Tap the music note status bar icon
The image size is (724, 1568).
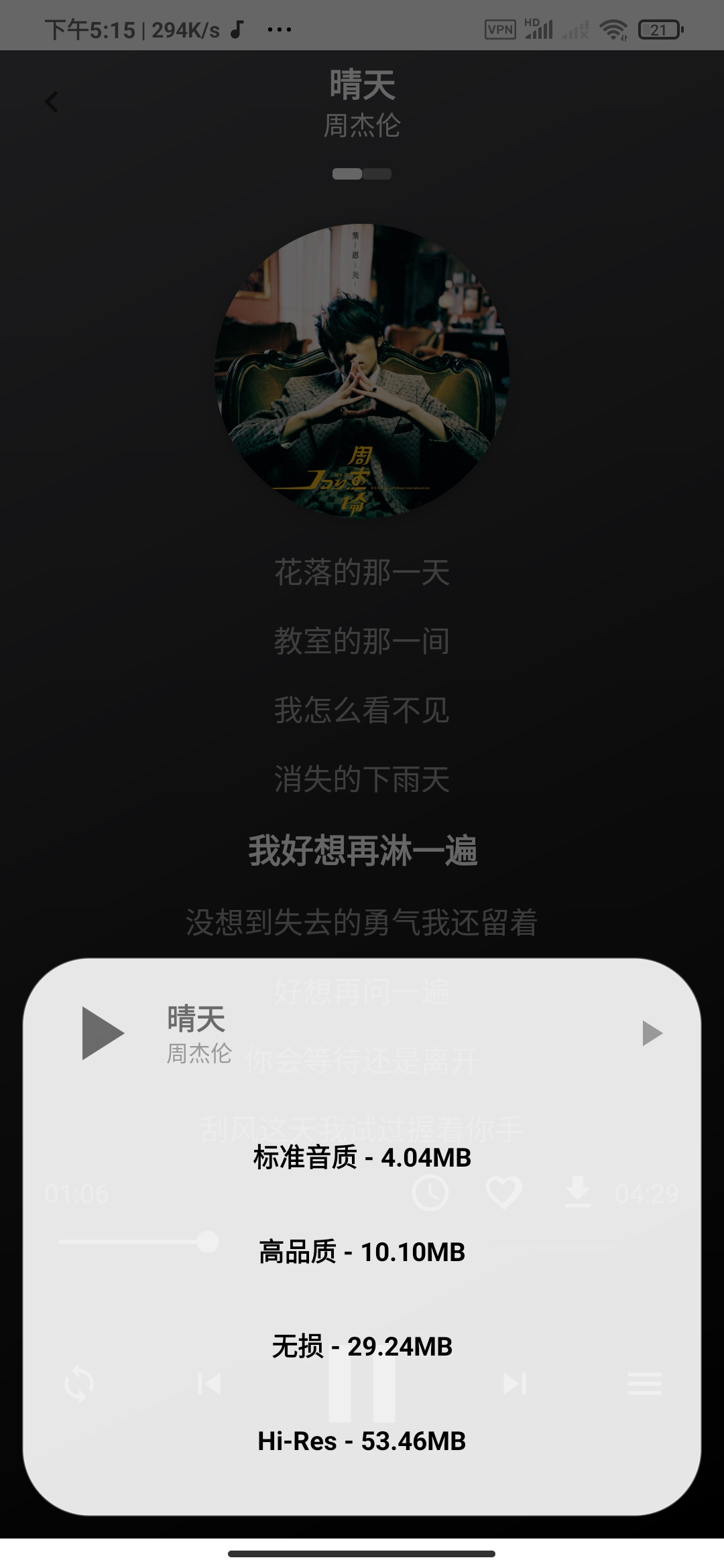tap(236, 28)
